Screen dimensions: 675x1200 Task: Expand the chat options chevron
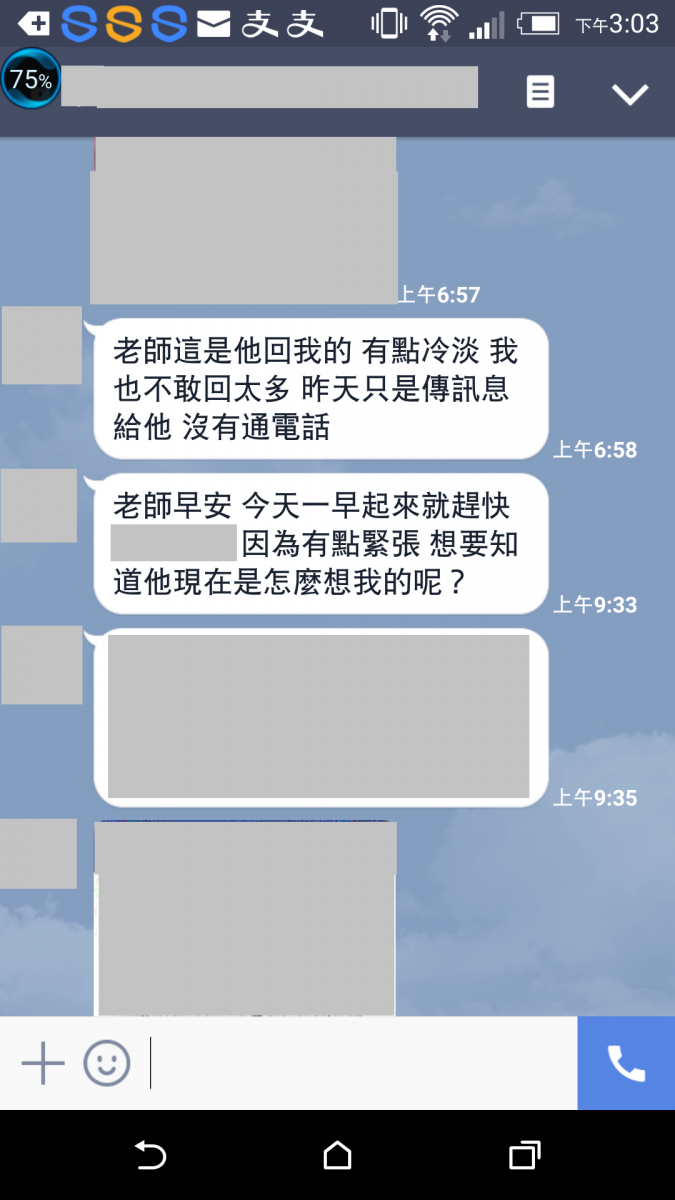(630, 94)
